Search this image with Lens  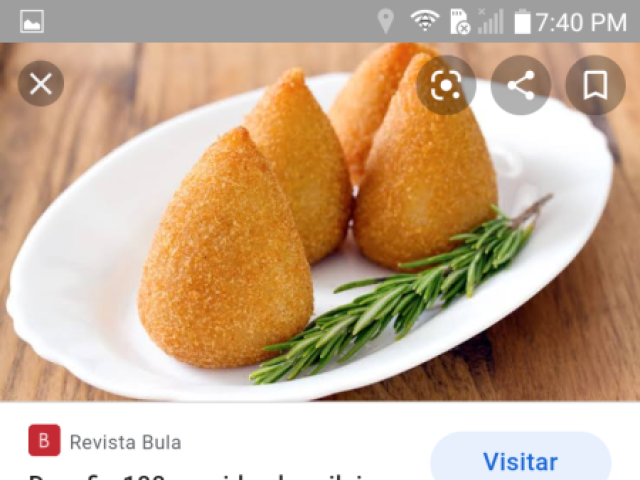point(445,85)
